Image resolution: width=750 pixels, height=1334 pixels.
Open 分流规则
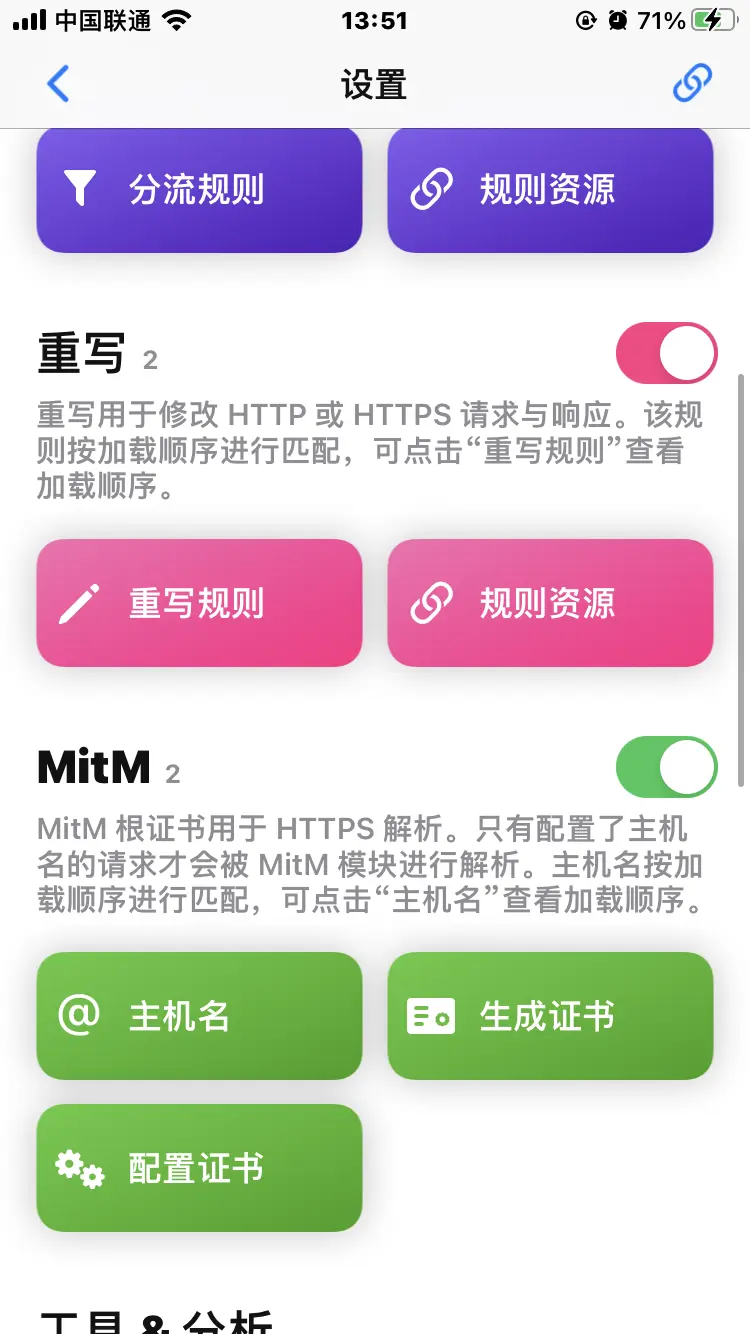pyautogui.click(x=199, y=190)
